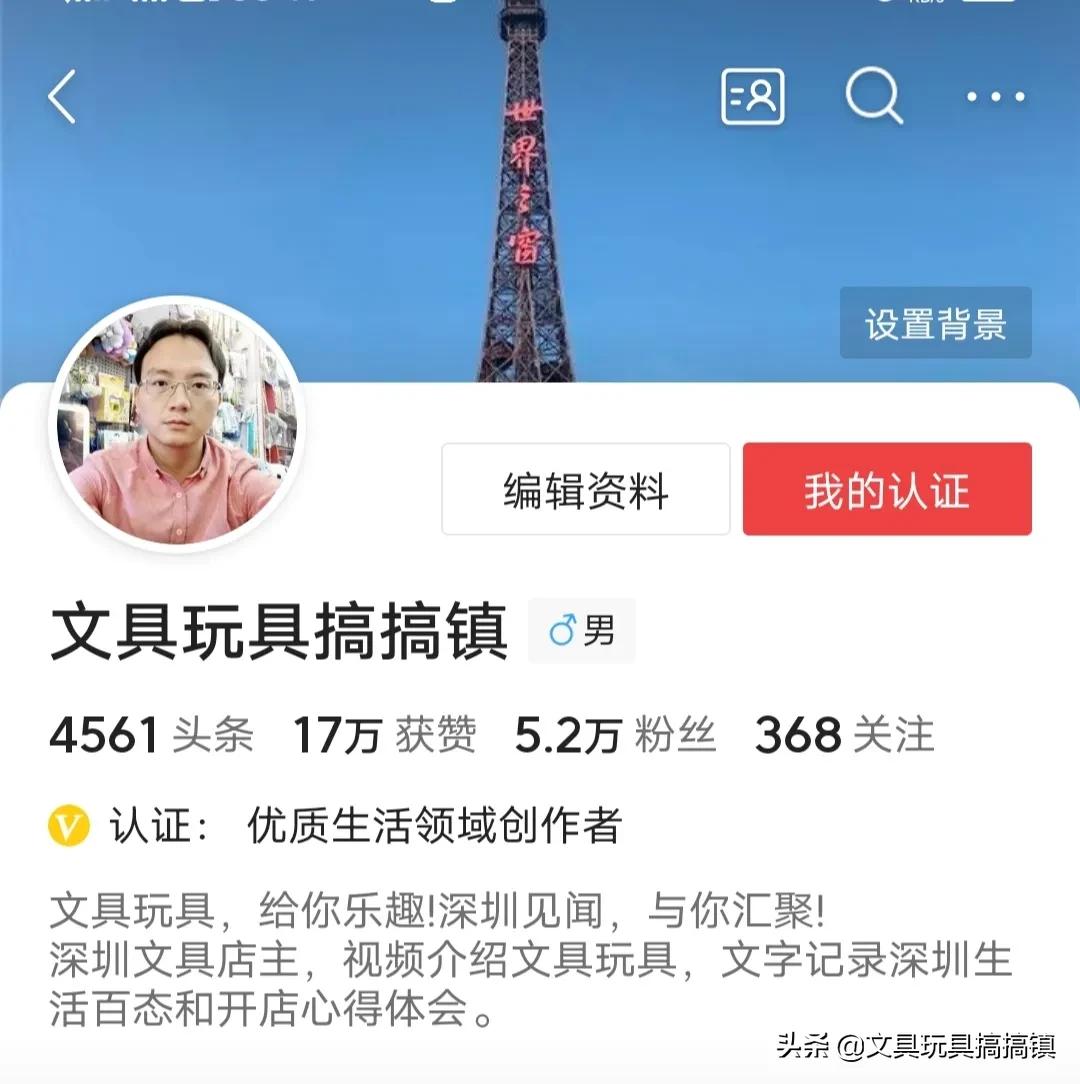Viewport: 1080px width, 1084px height.
Task: Open the search icon
Action: (874, 96)
